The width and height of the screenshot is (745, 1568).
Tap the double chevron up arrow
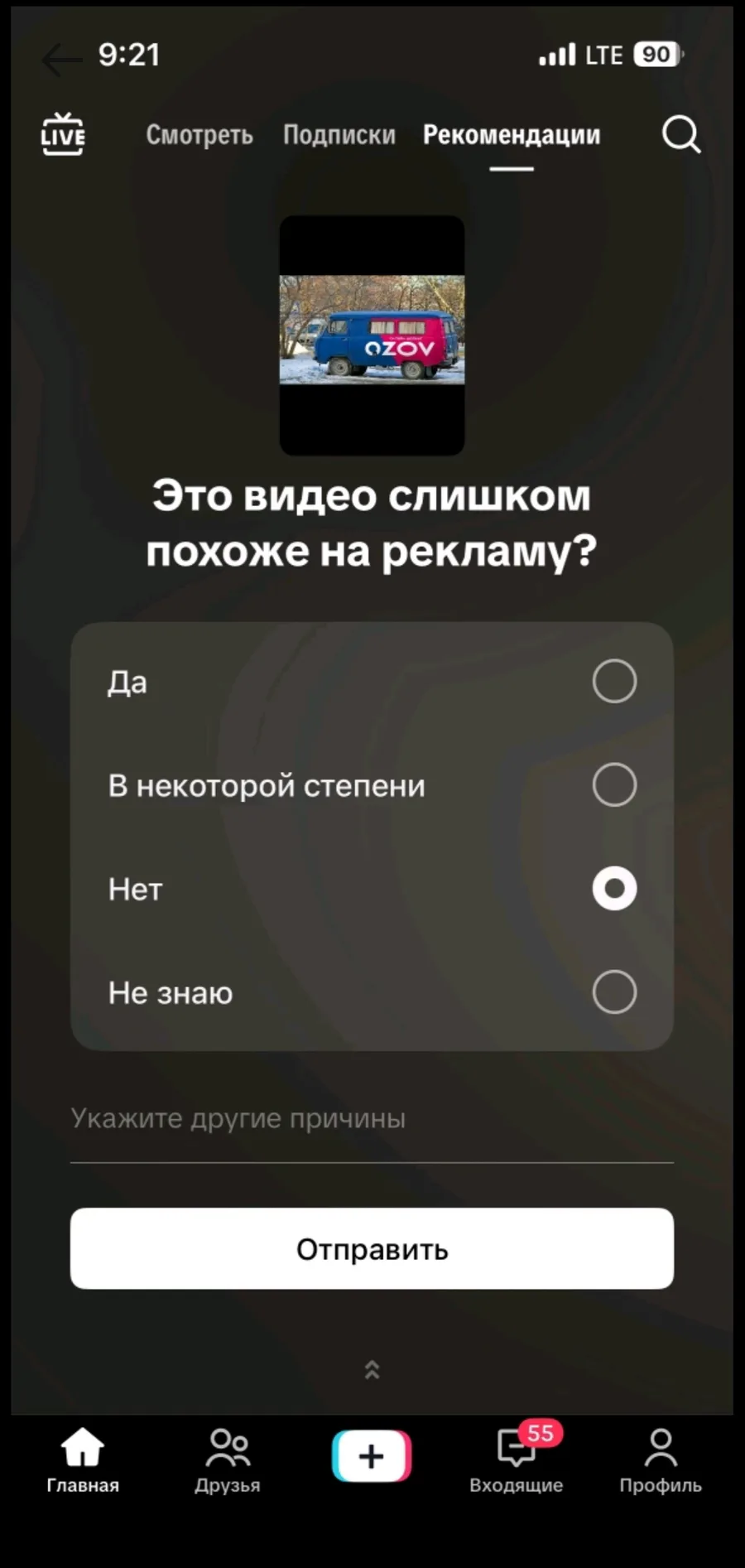[x=372, y=1370]
